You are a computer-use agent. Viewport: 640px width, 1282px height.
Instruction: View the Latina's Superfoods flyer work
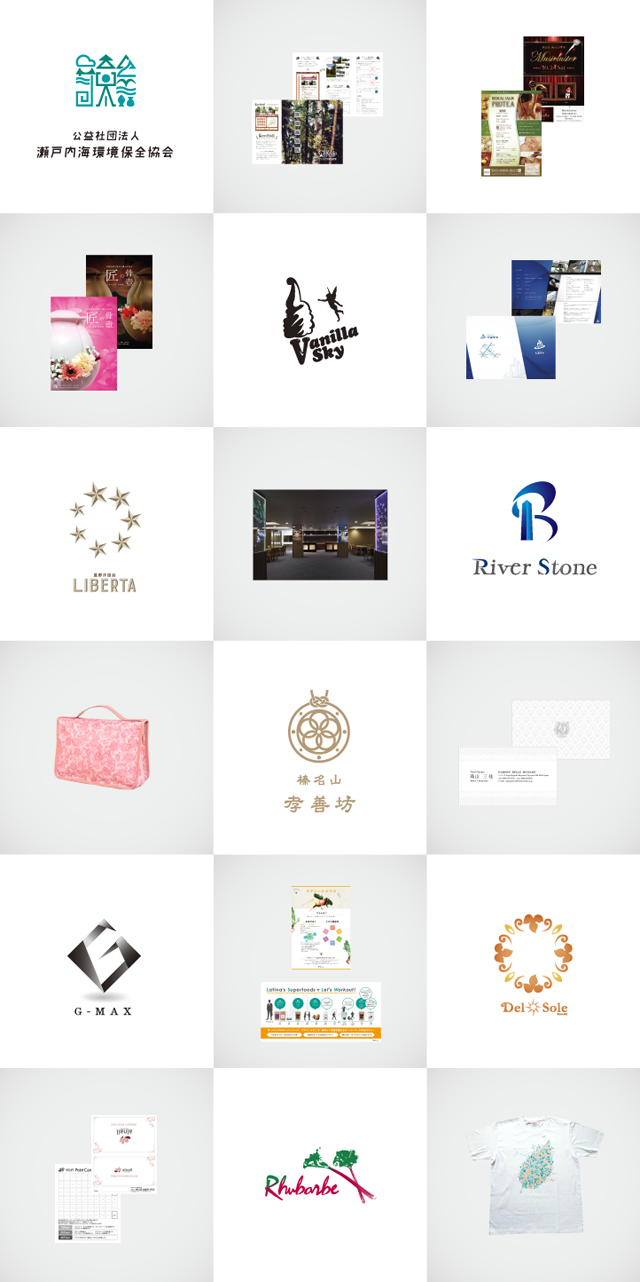319,961
